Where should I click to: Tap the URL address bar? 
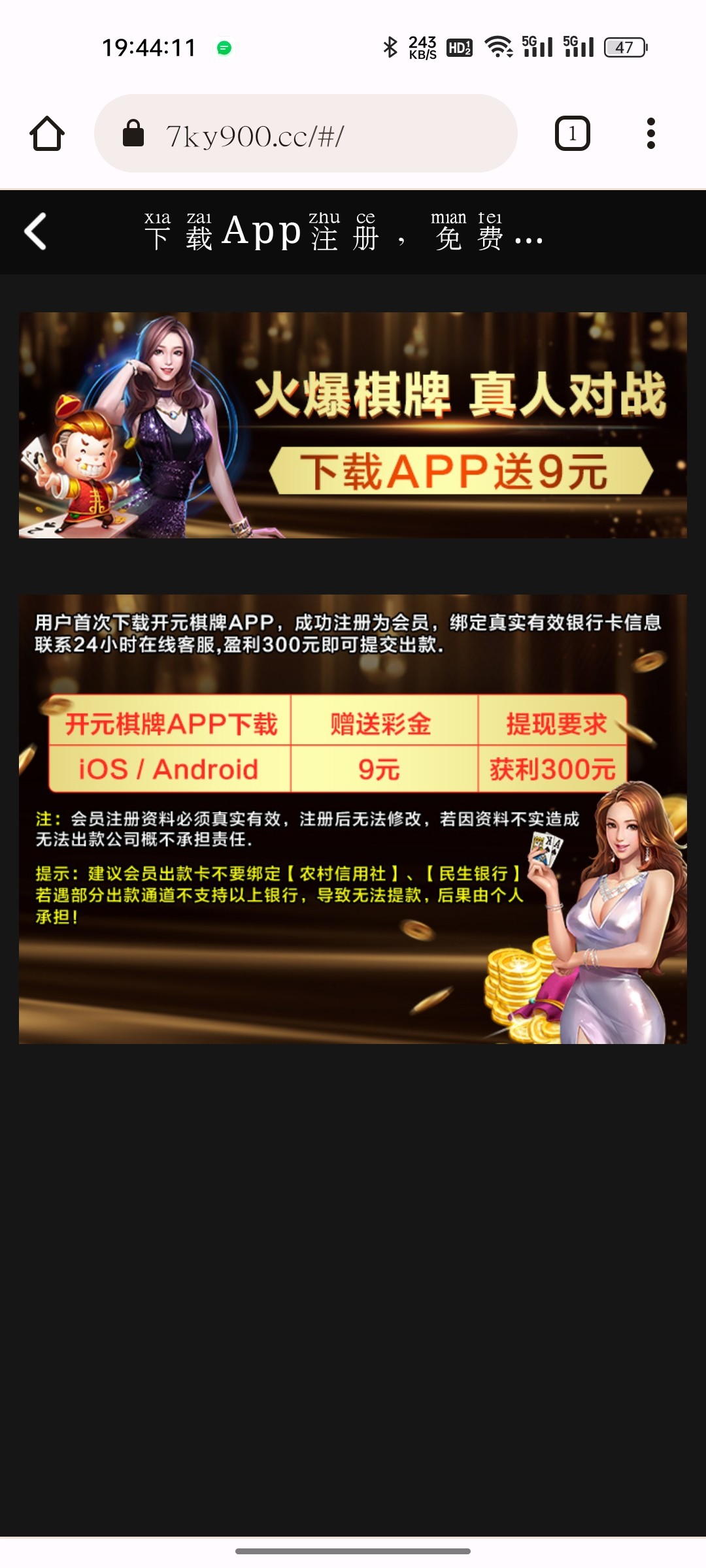click(306, 134)
